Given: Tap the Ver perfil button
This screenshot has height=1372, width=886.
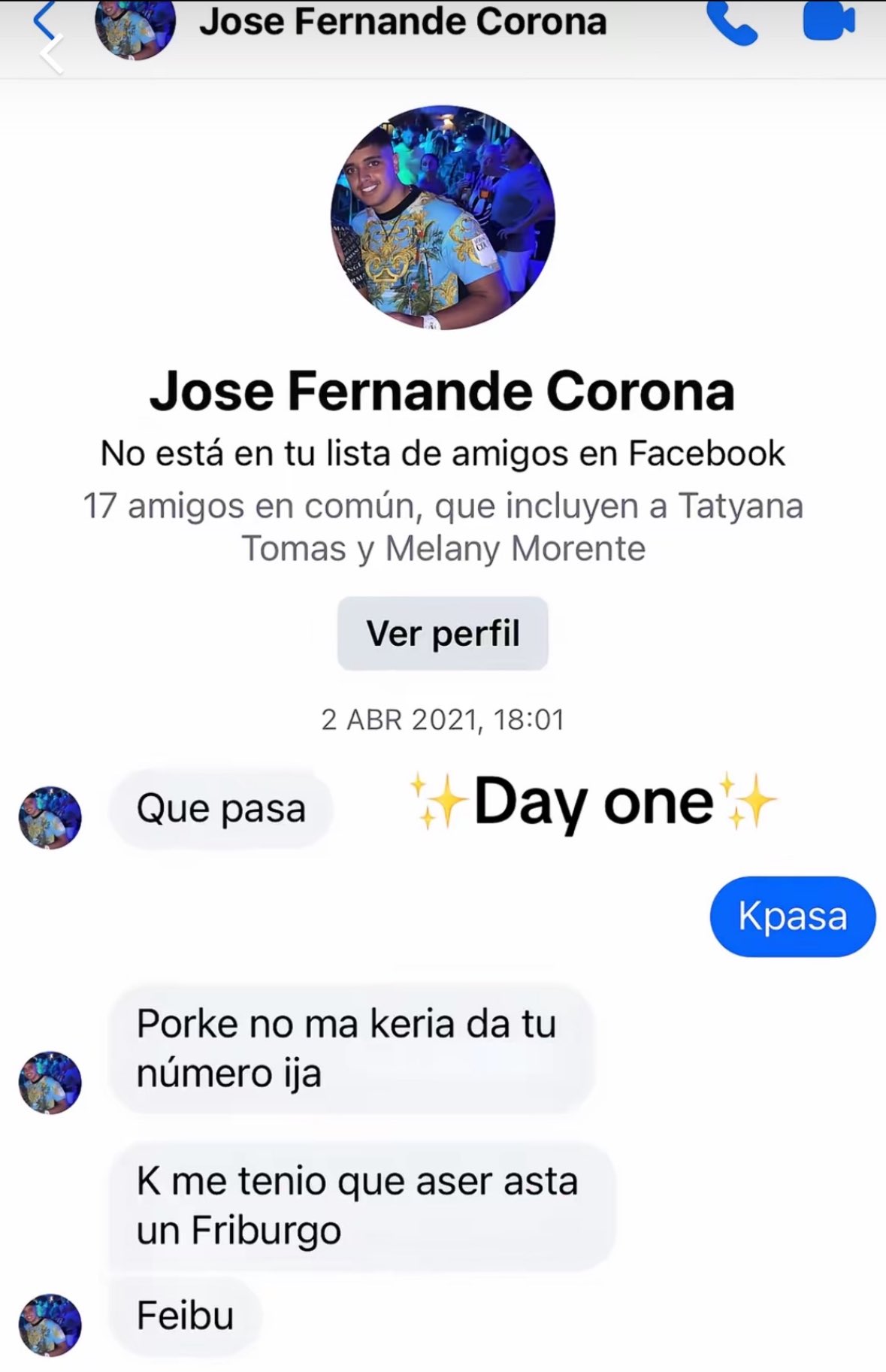Looking at the screenshot, I should [x=443, y=633].
